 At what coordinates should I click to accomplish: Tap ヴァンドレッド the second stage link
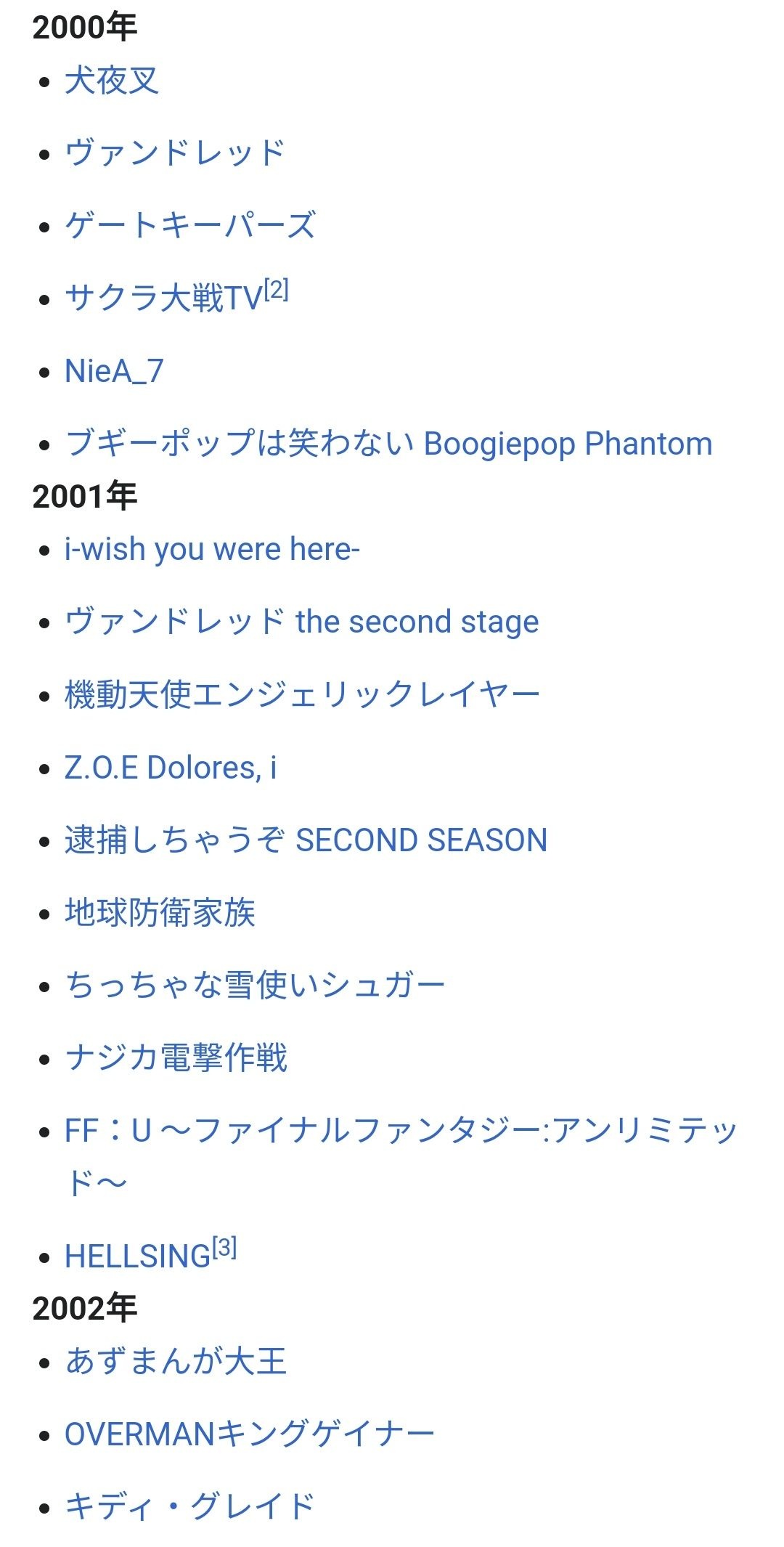pyautogui.click(x=301, y=622)
